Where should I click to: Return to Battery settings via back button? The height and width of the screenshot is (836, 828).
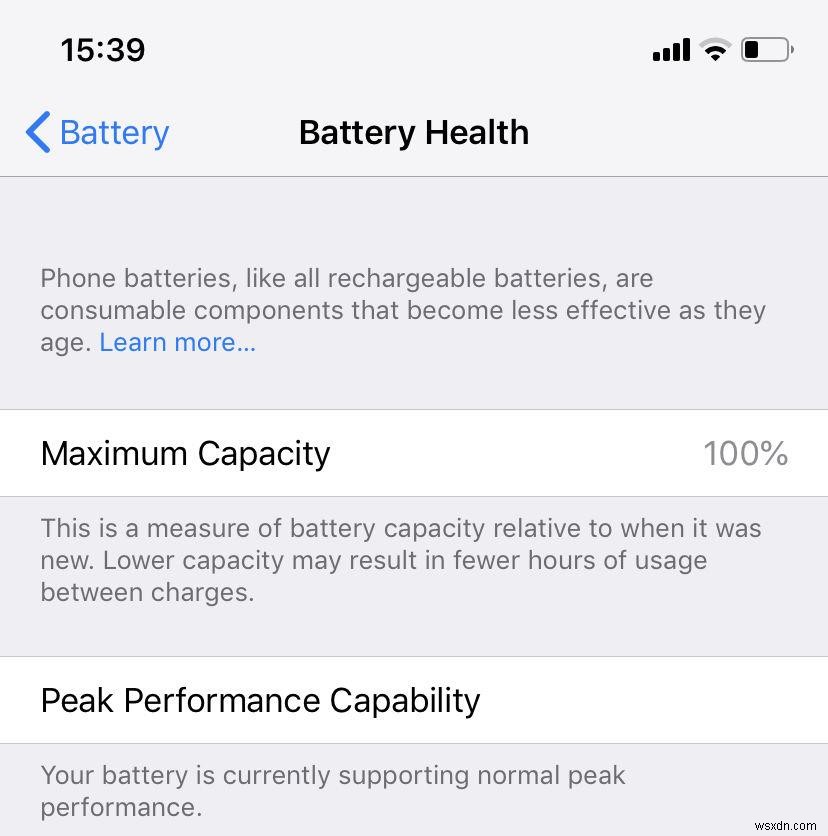click(95, 131)
